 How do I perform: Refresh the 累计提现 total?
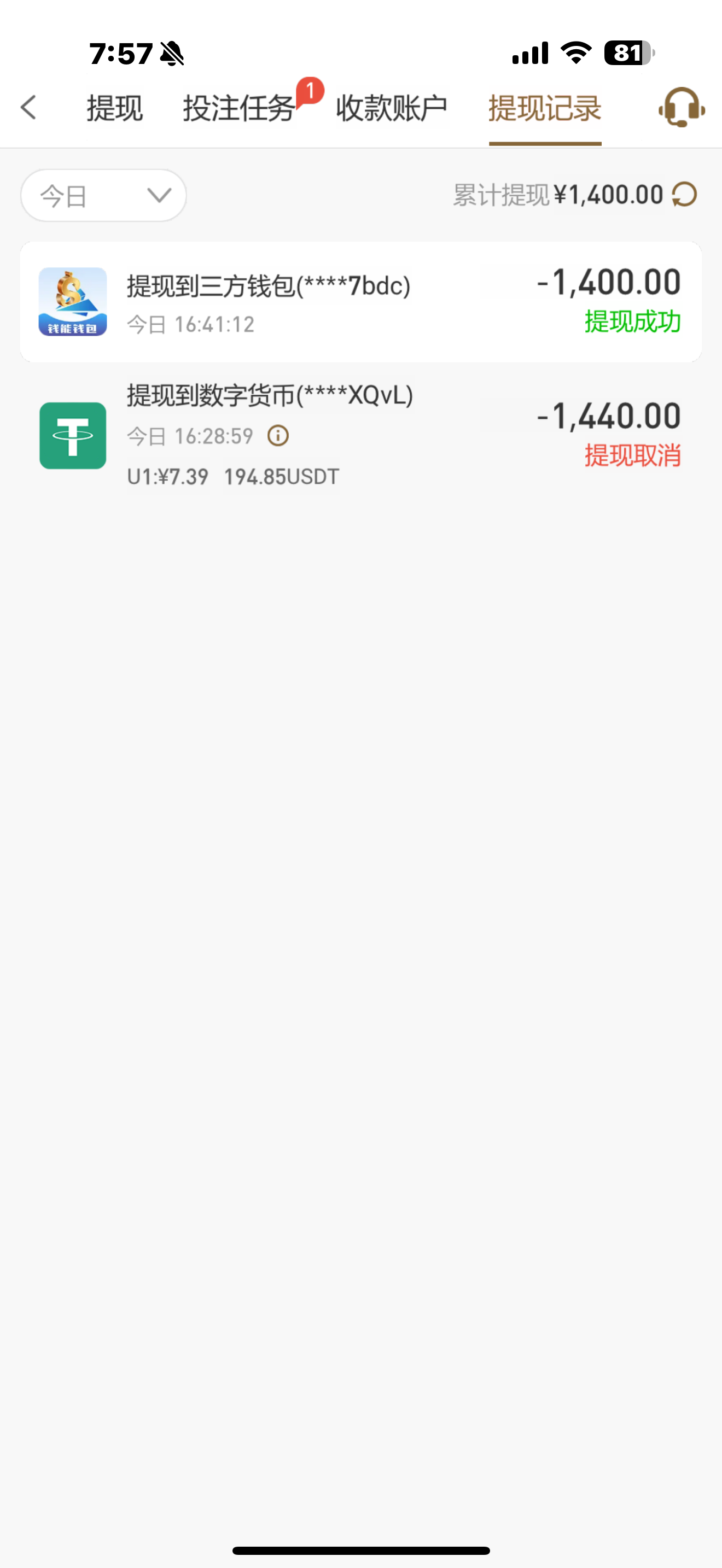684,195
